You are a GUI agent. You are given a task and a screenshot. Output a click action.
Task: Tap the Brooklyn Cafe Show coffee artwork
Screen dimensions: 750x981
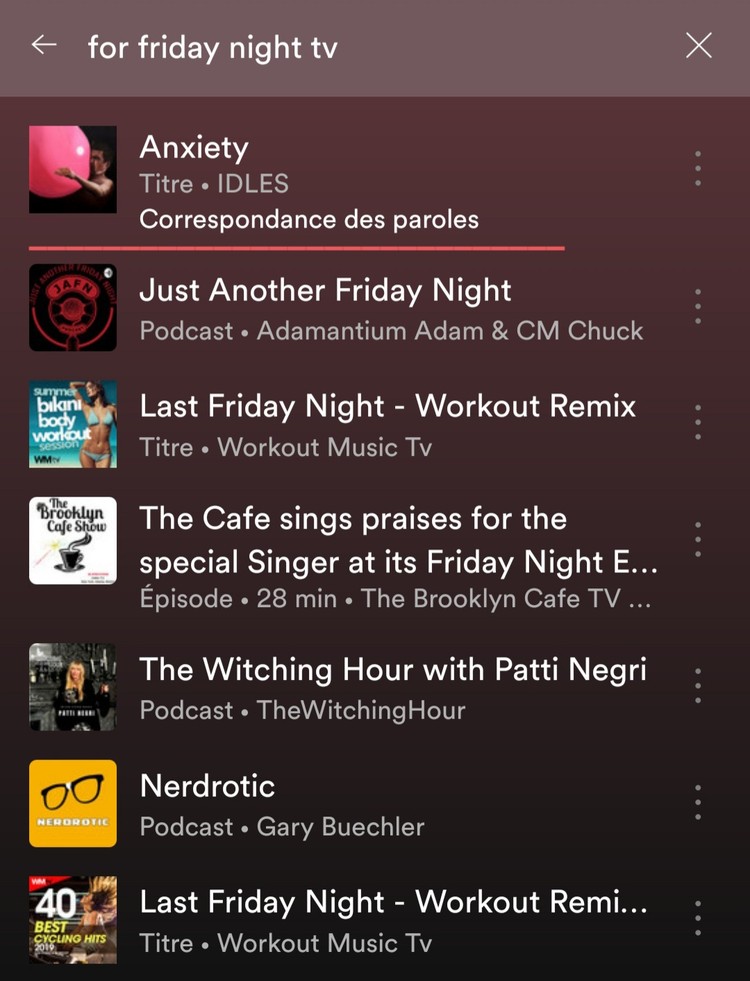pyautogui.click(x=72, y=540)
